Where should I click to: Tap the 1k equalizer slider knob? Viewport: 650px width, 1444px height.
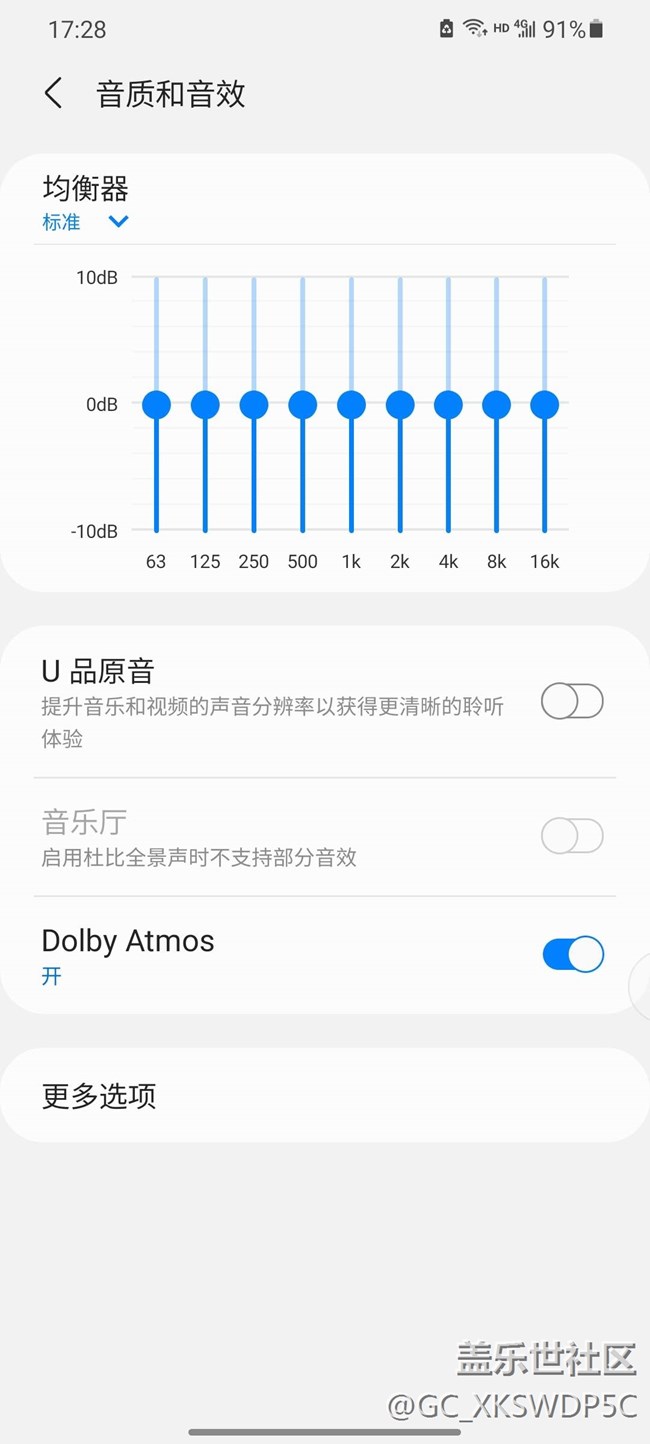pos(351,405)
